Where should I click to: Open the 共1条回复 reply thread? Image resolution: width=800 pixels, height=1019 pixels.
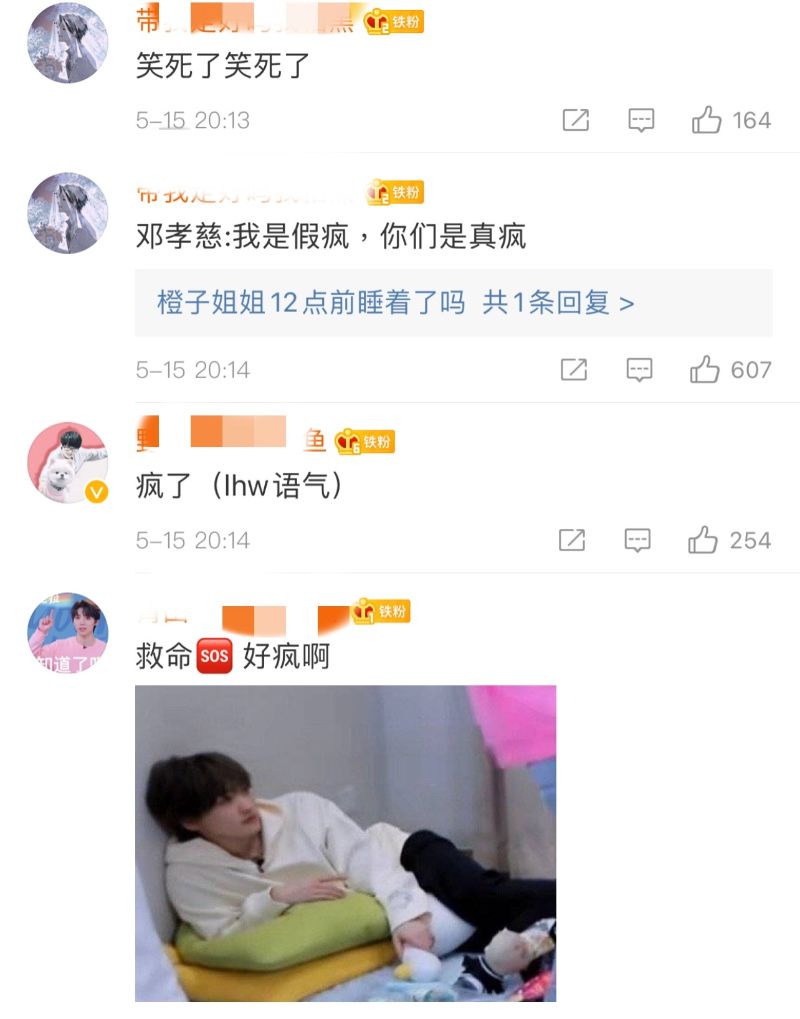click(x=558, y=303)
